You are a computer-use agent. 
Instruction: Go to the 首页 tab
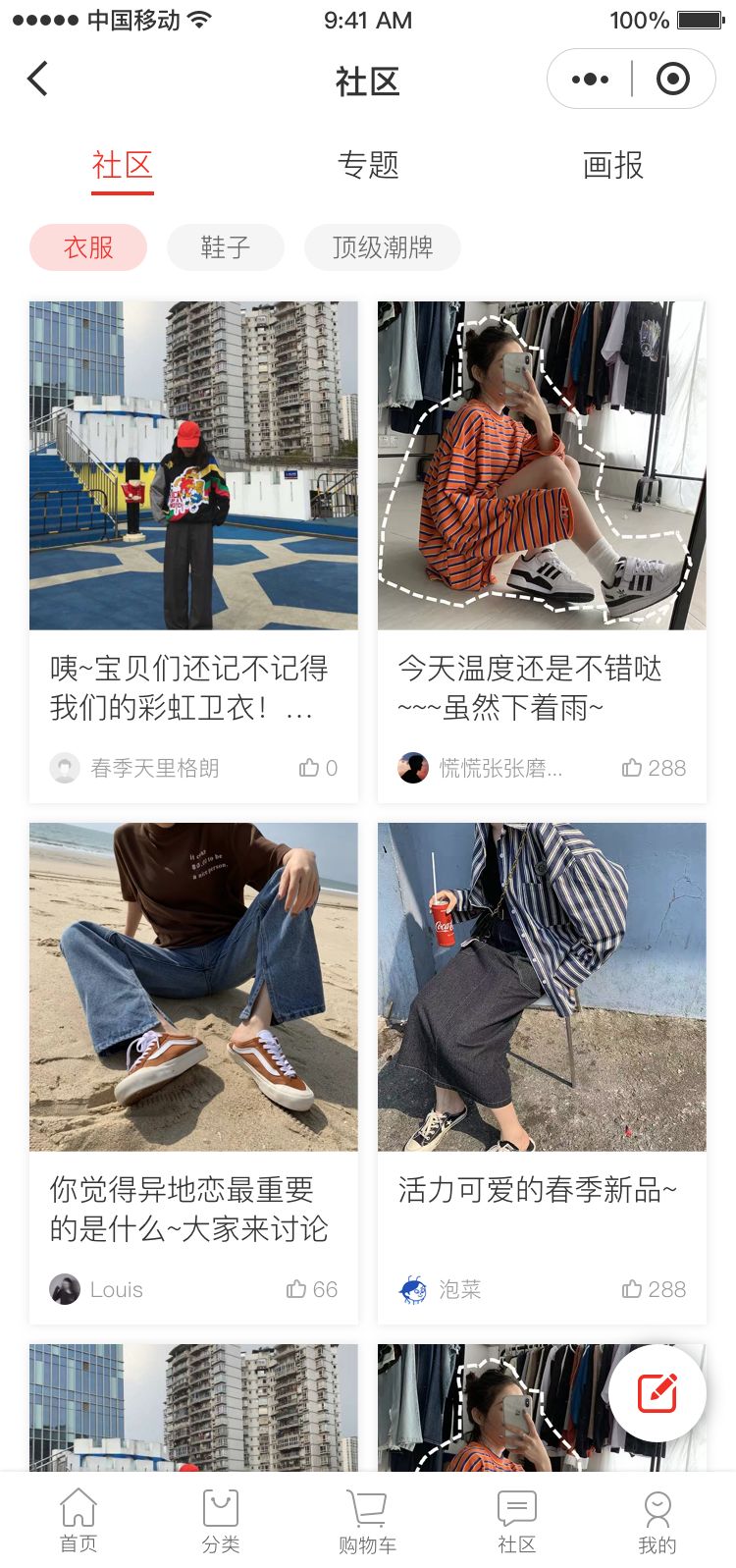pos(79,1520)
